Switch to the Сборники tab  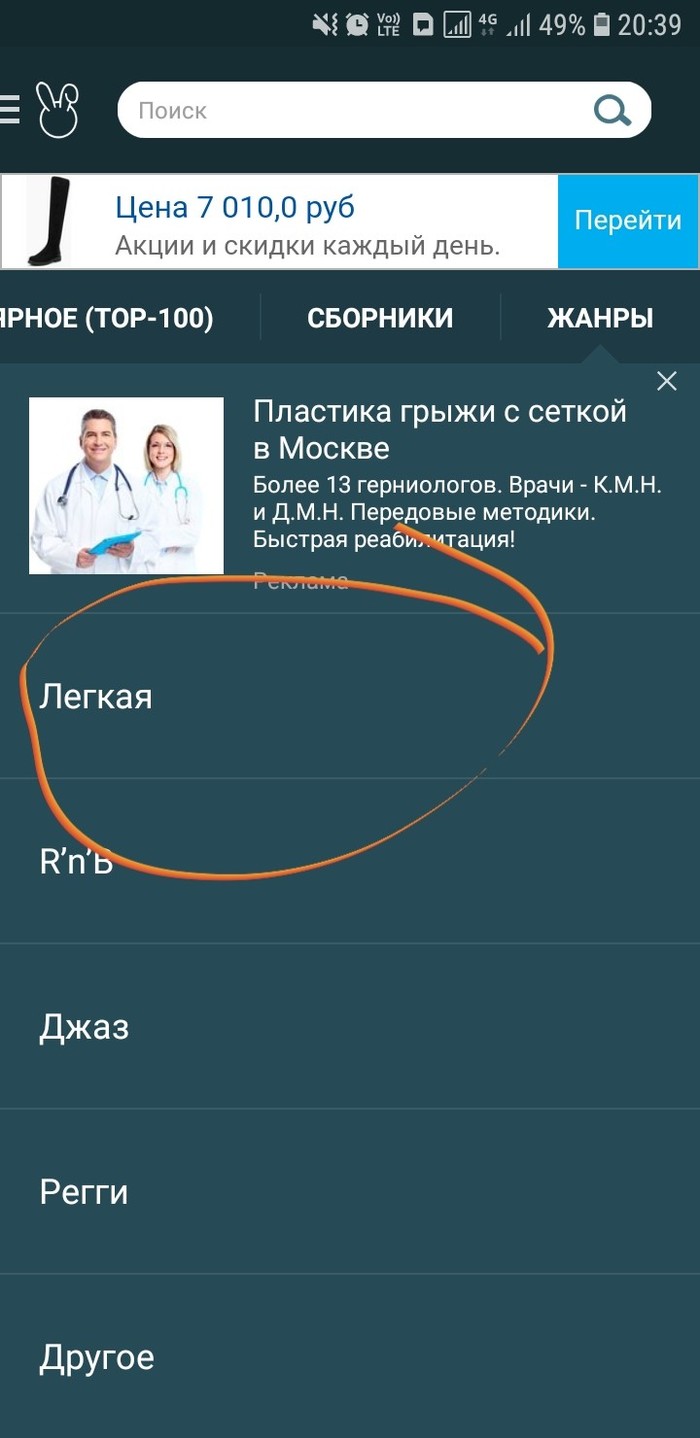(x=380, y=318)
